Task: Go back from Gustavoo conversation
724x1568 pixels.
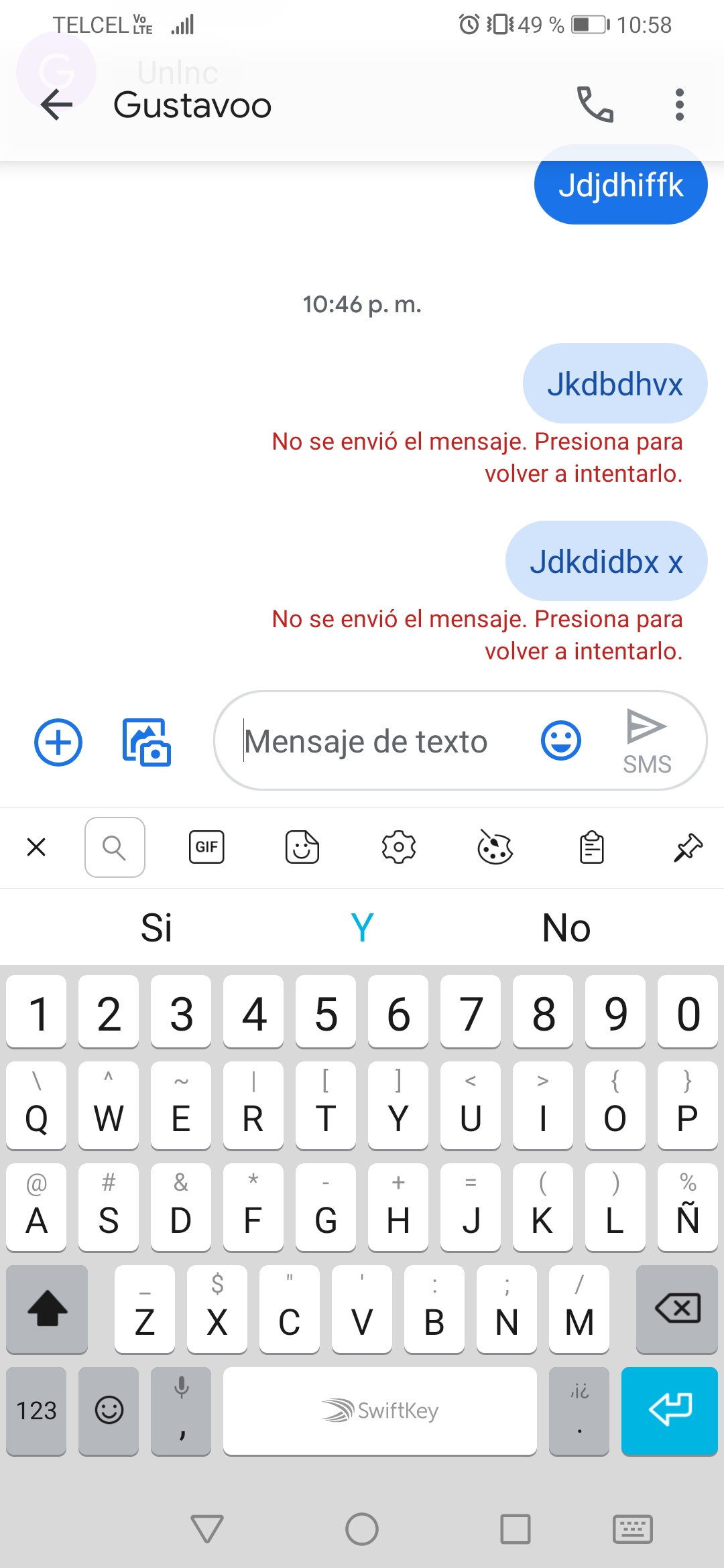Action: (56, 105)
